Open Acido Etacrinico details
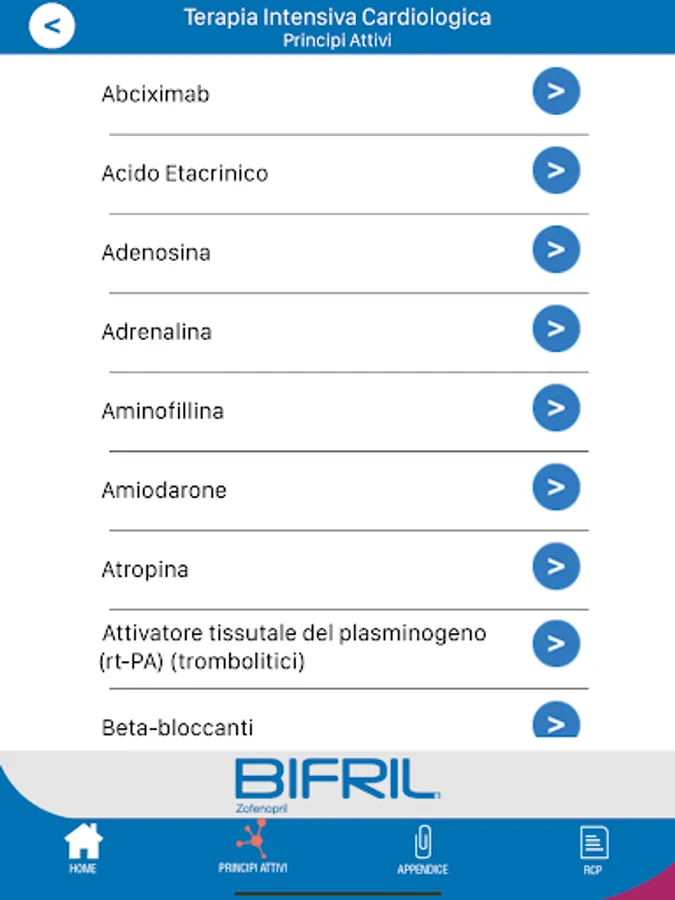 click(x=556, y=171)
